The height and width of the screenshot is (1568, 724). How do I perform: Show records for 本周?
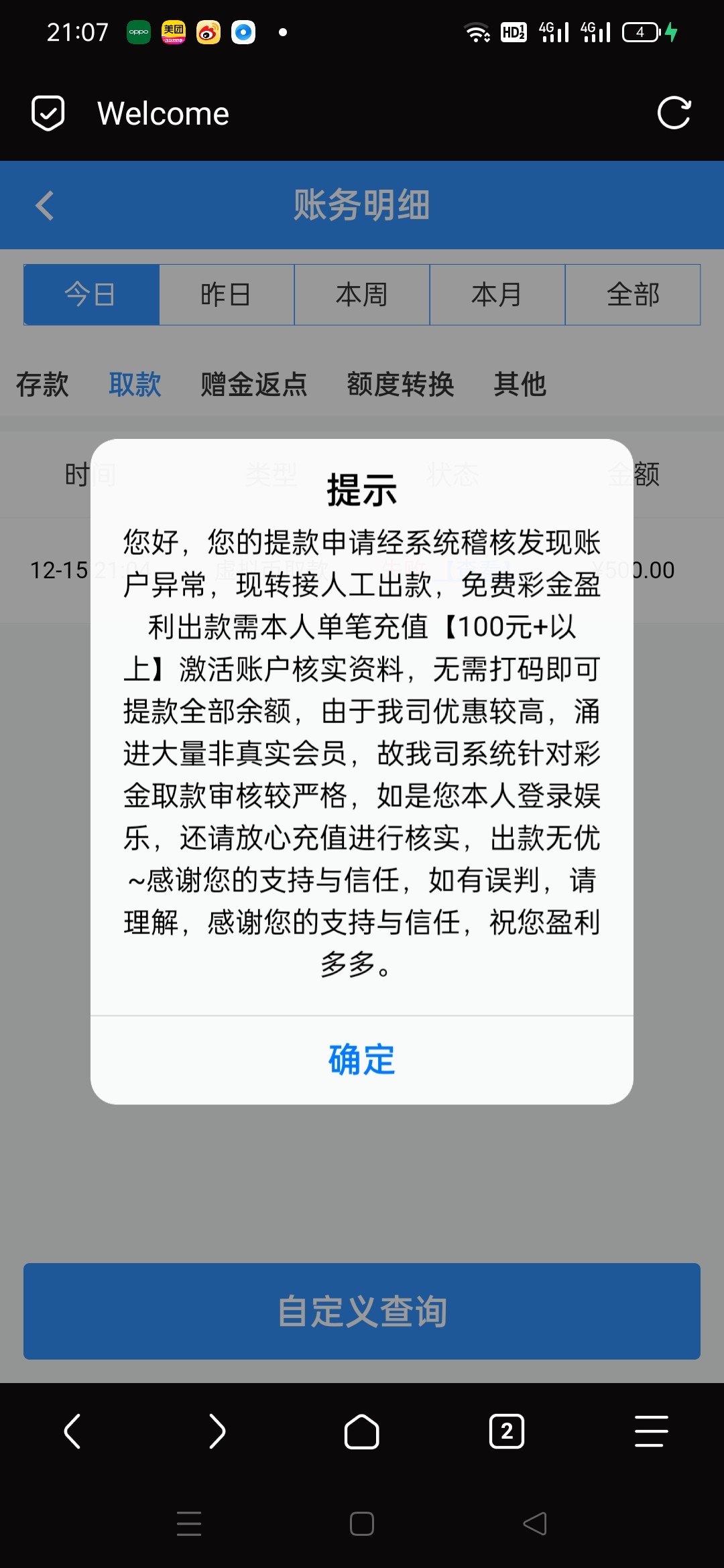coord(362,295)
